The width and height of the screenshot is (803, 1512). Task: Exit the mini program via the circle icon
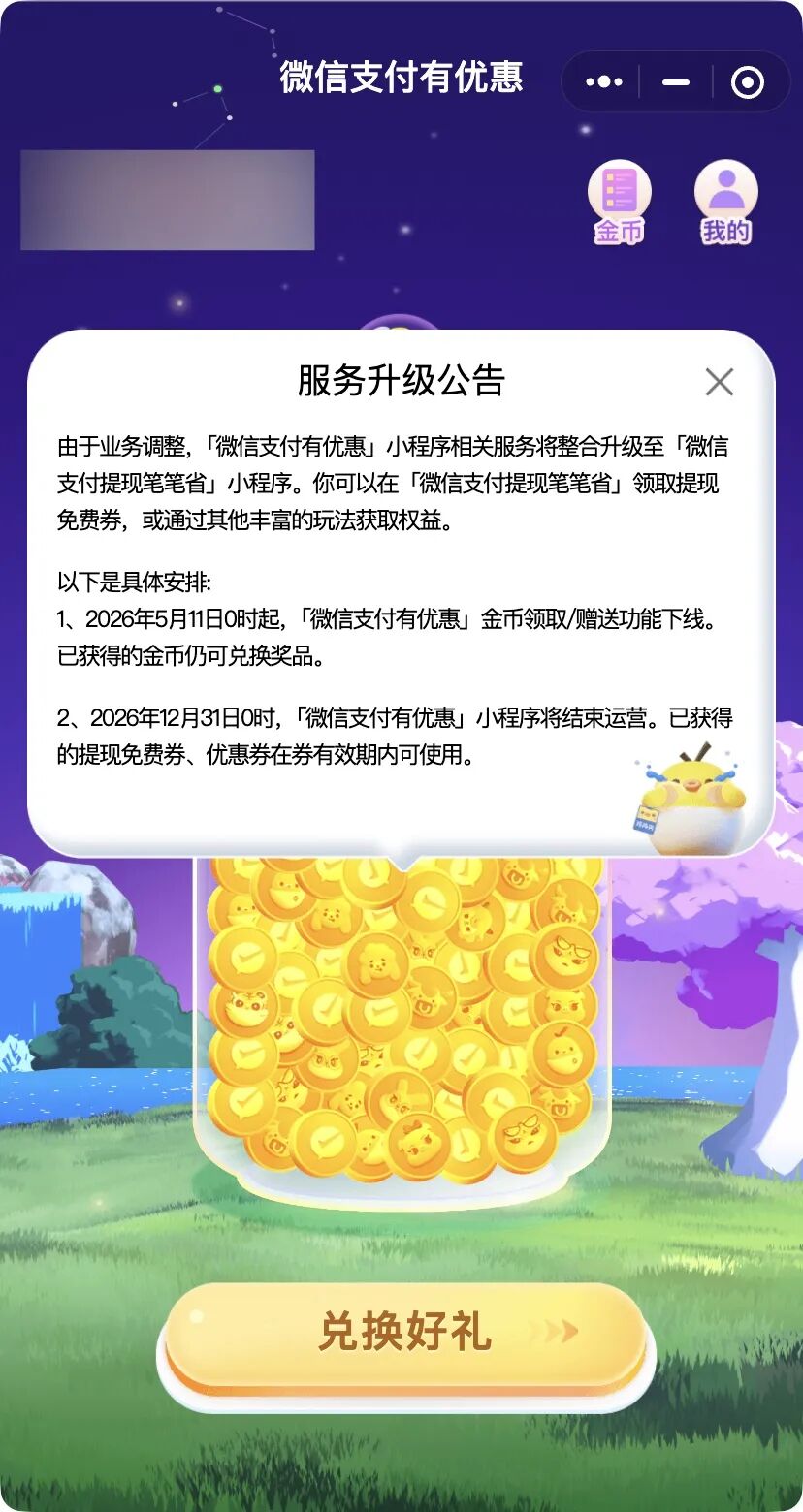[x=747, y=82]
